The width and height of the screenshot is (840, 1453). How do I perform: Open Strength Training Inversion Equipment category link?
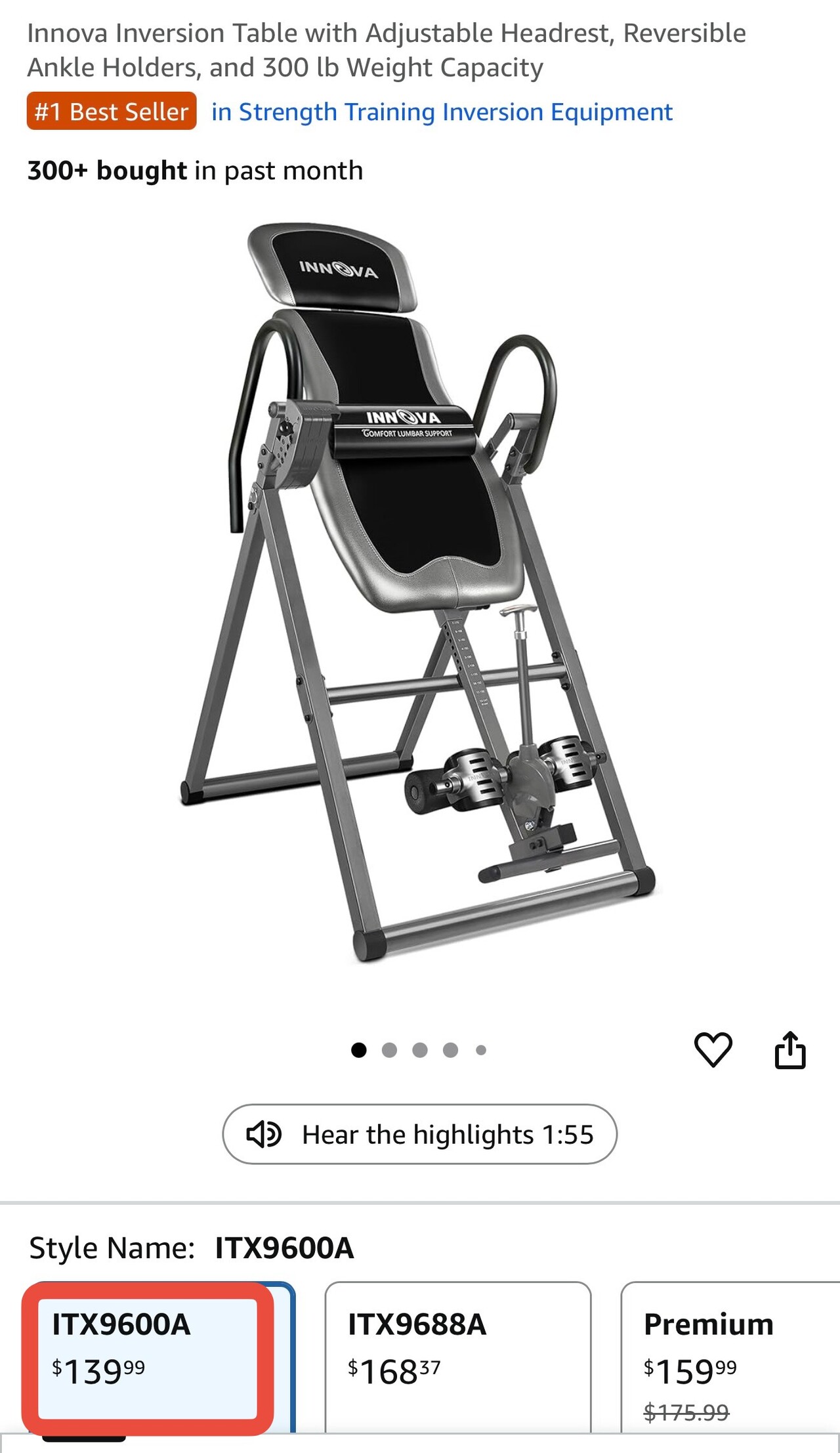[x=442, y=112]
